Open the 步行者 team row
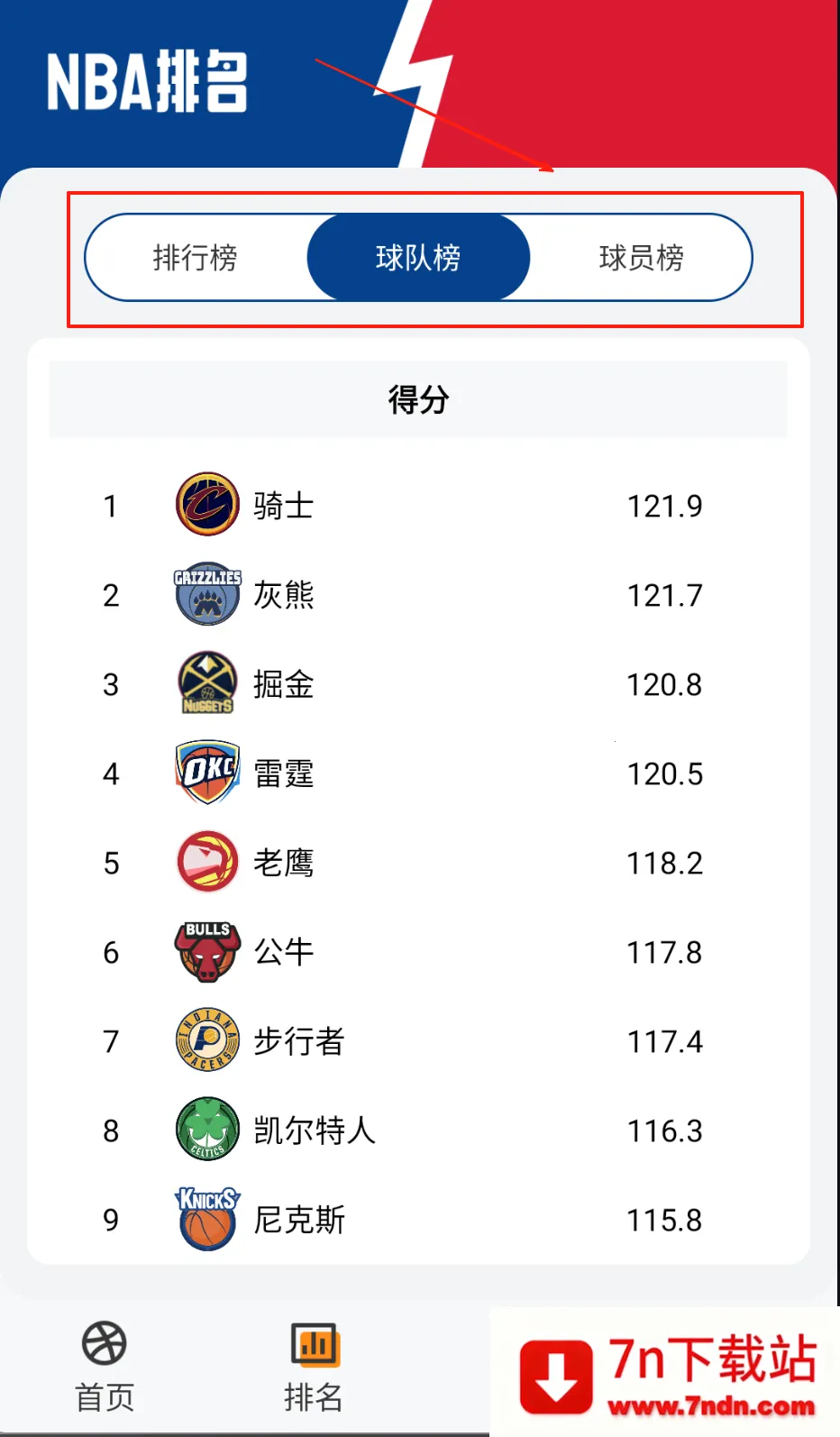The image size is (840, 1437). pos(418,1041)
